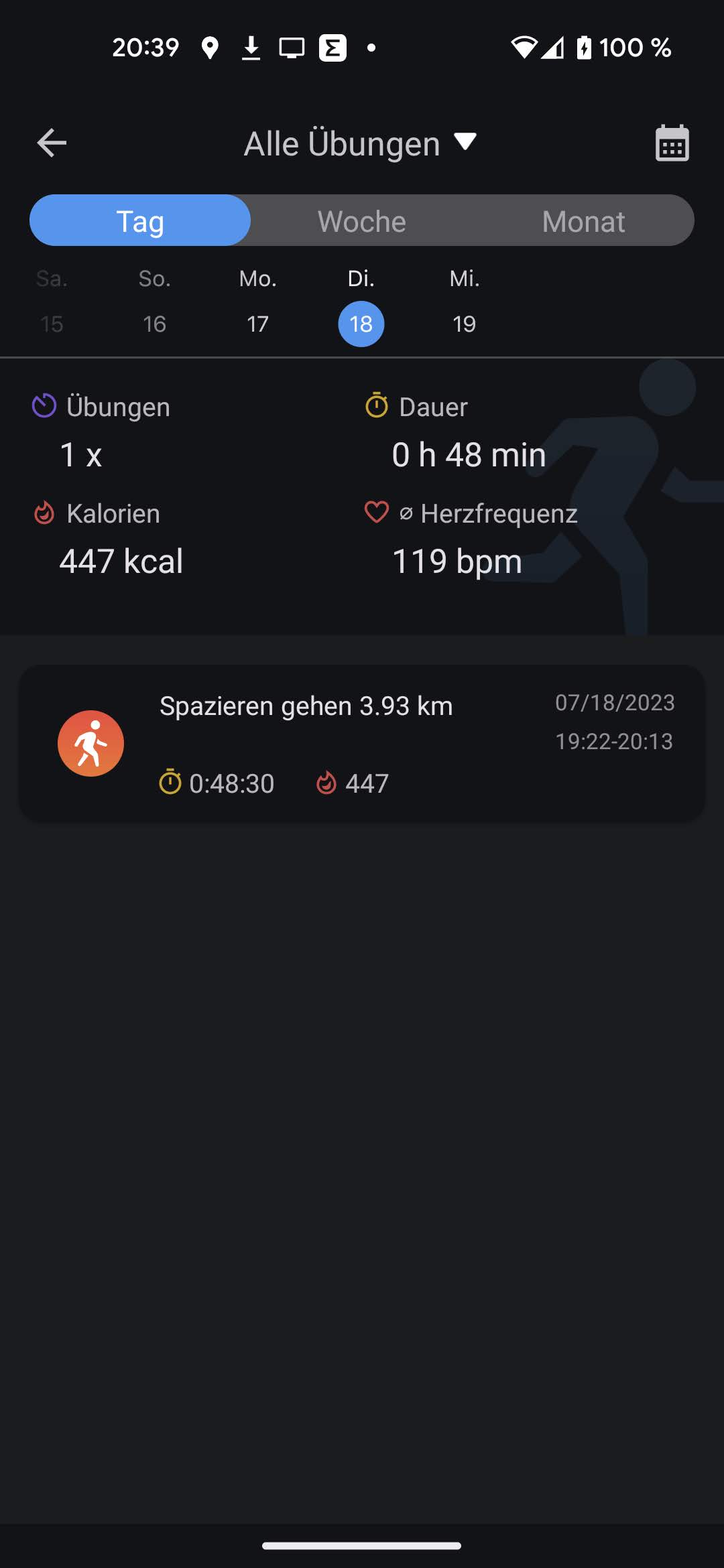This screenshot has width=724, height=1568.
Task: Expand the Alle Übungen dropdown
Action: pyautogui.click(x=361, y=143)
